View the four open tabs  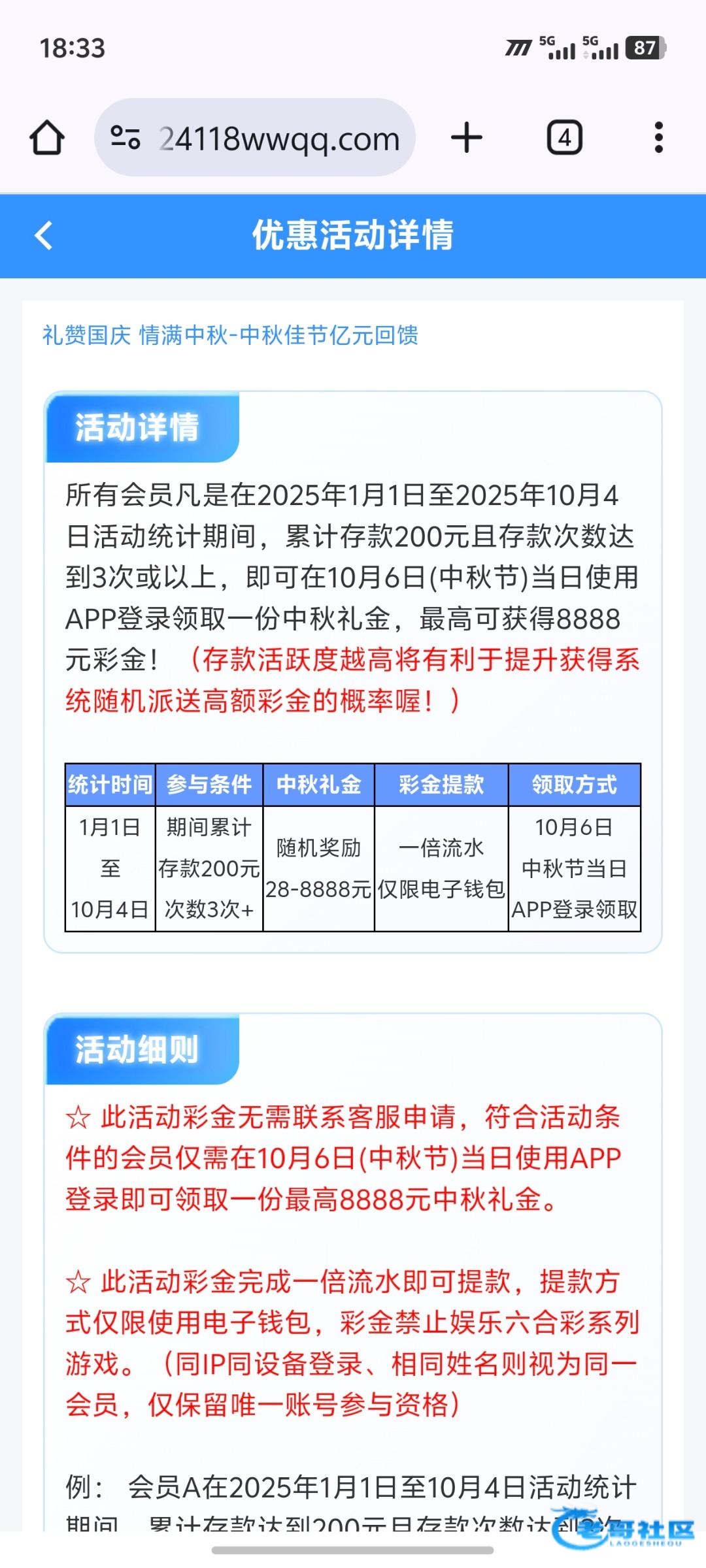coord(564,138)
